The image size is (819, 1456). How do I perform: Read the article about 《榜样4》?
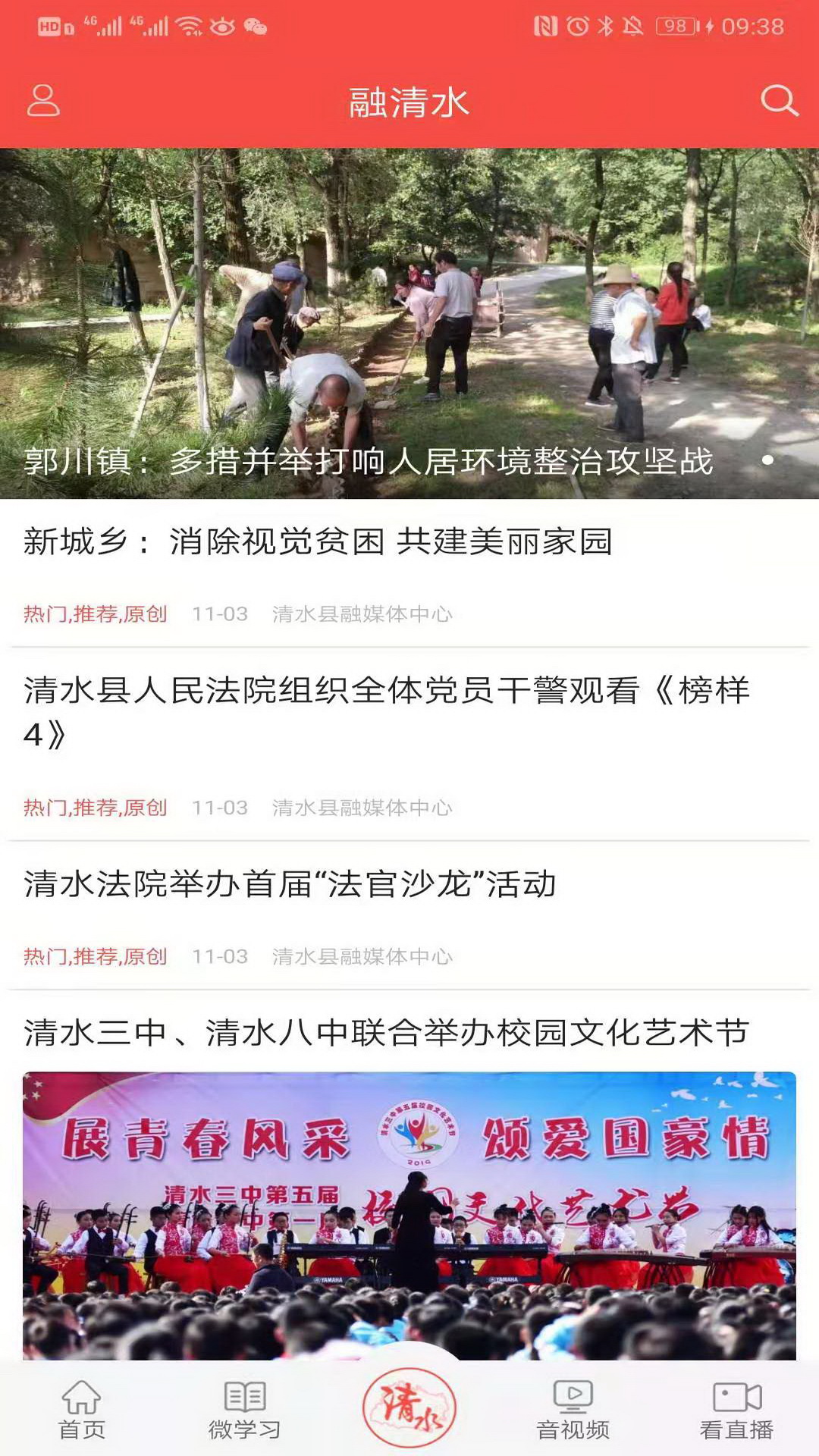[x=387, y=711]
